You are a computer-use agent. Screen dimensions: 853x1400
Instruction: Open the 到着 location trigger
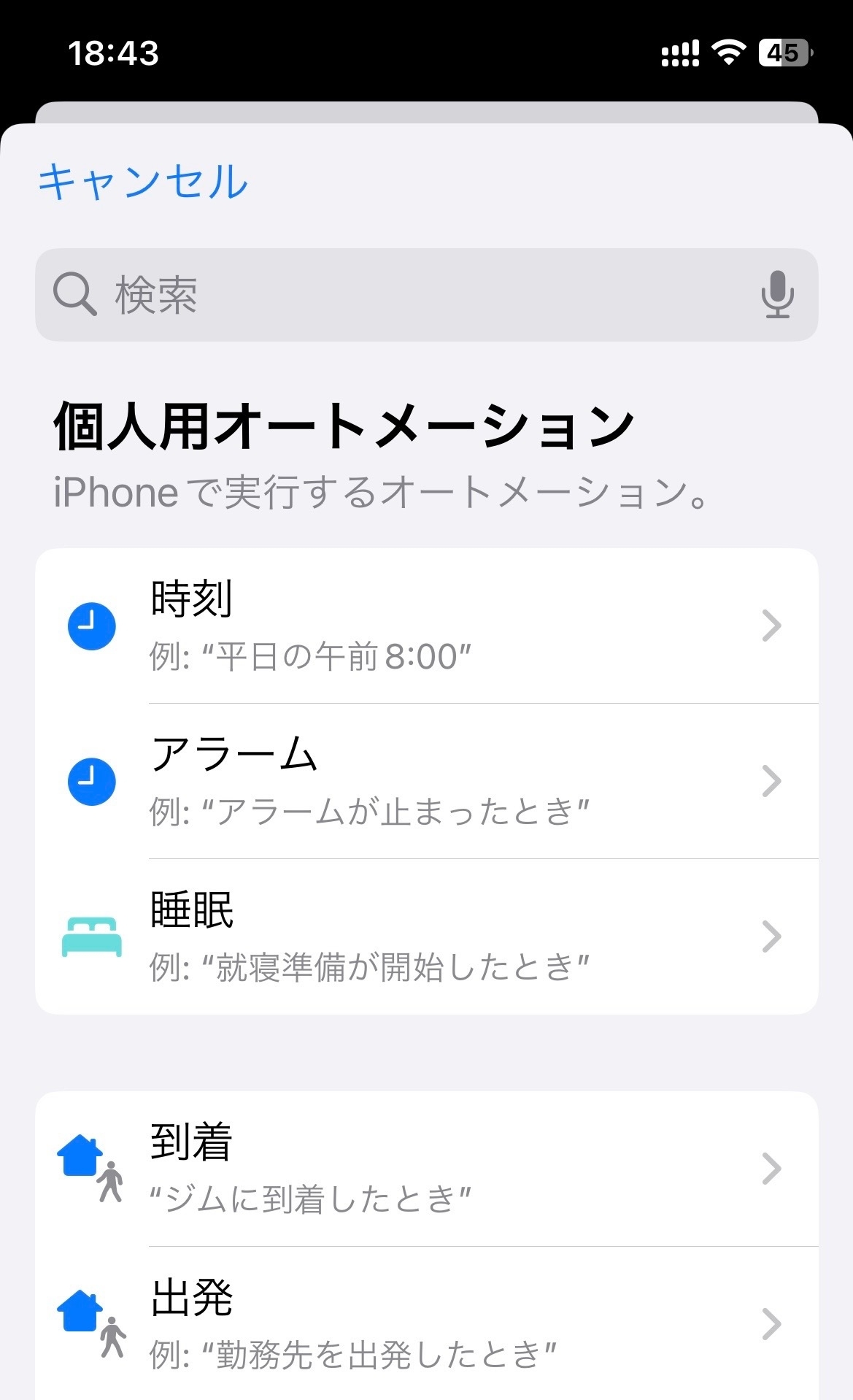426,1169
